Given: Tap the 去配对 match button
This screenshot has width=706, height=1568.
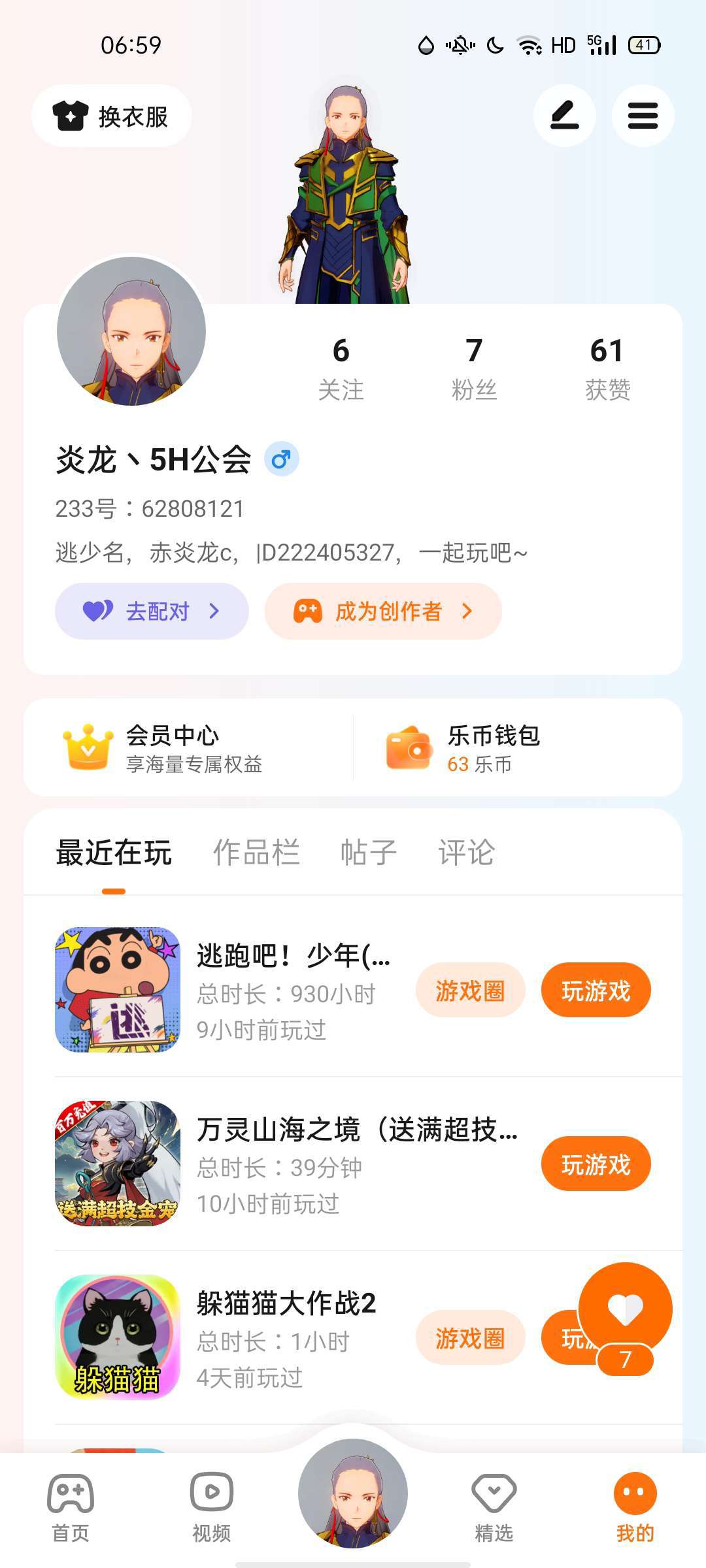Looking at the screenshot, I should (x=152, y=611).
